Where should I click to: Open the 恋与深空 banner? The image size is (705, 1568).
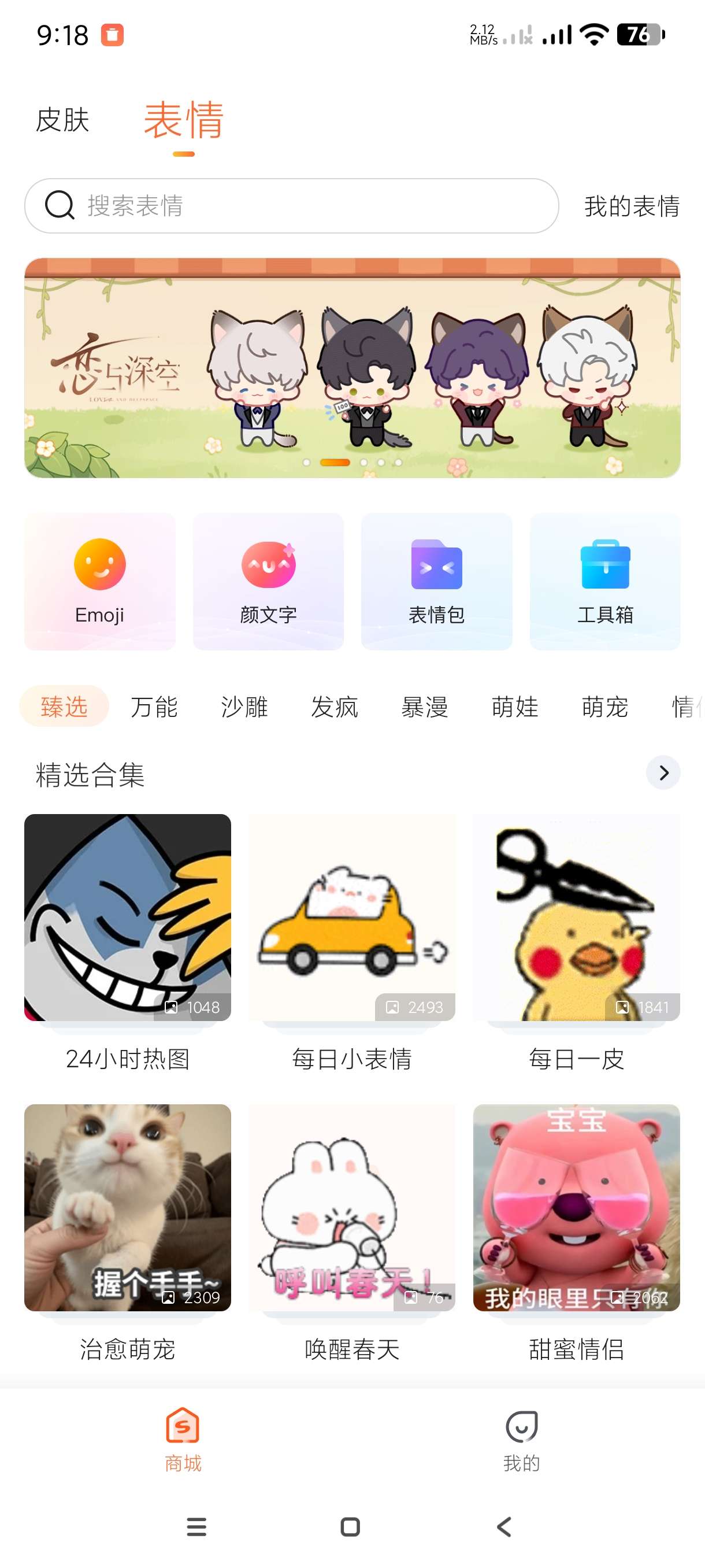click(x=352, y=368)
